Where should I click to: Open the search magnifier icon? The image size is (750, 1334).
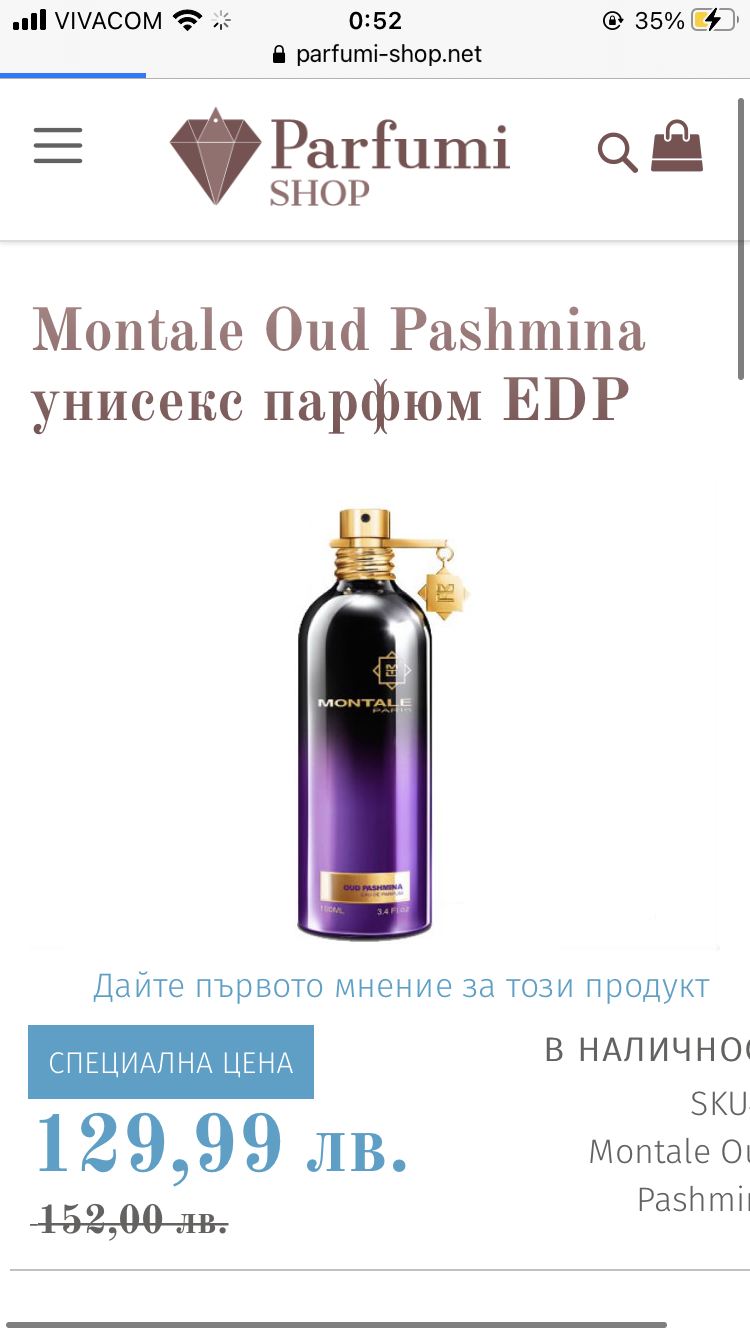pos(617,153)
